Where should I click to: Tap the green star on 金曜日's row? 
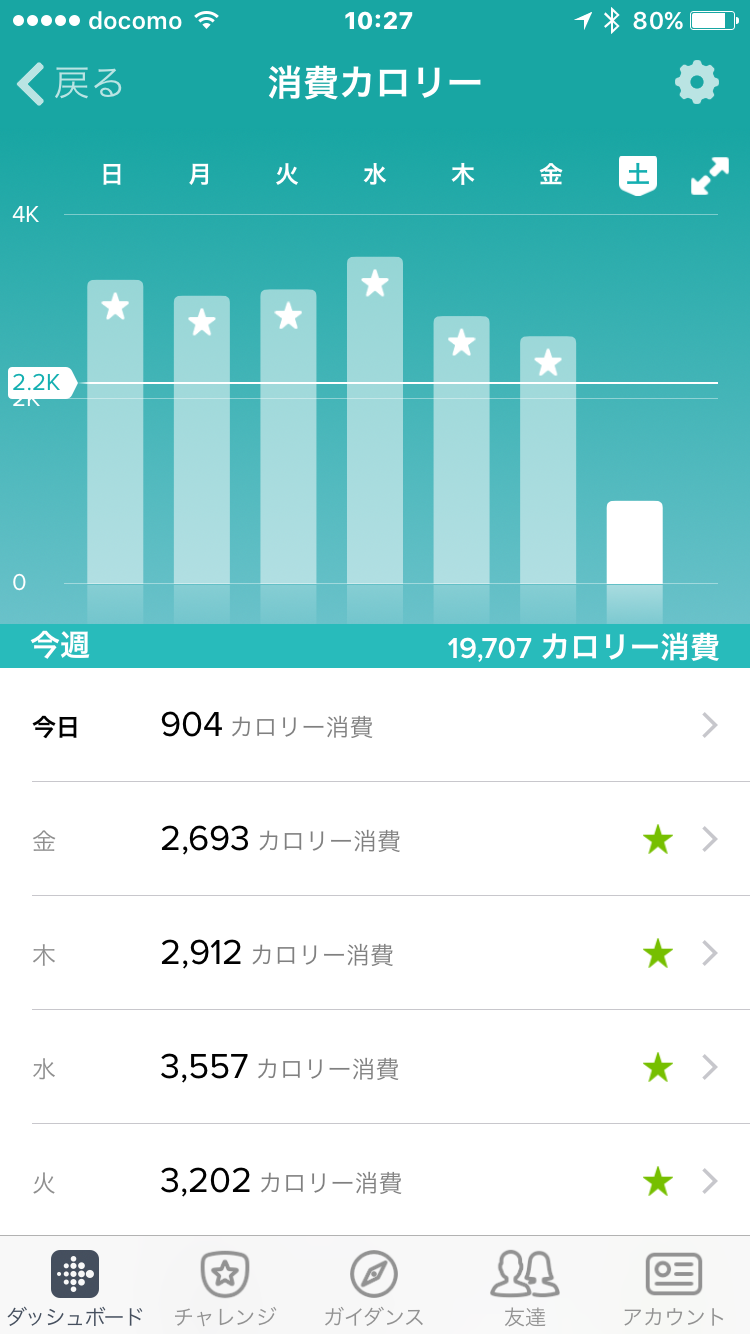[x=657, y=839]
